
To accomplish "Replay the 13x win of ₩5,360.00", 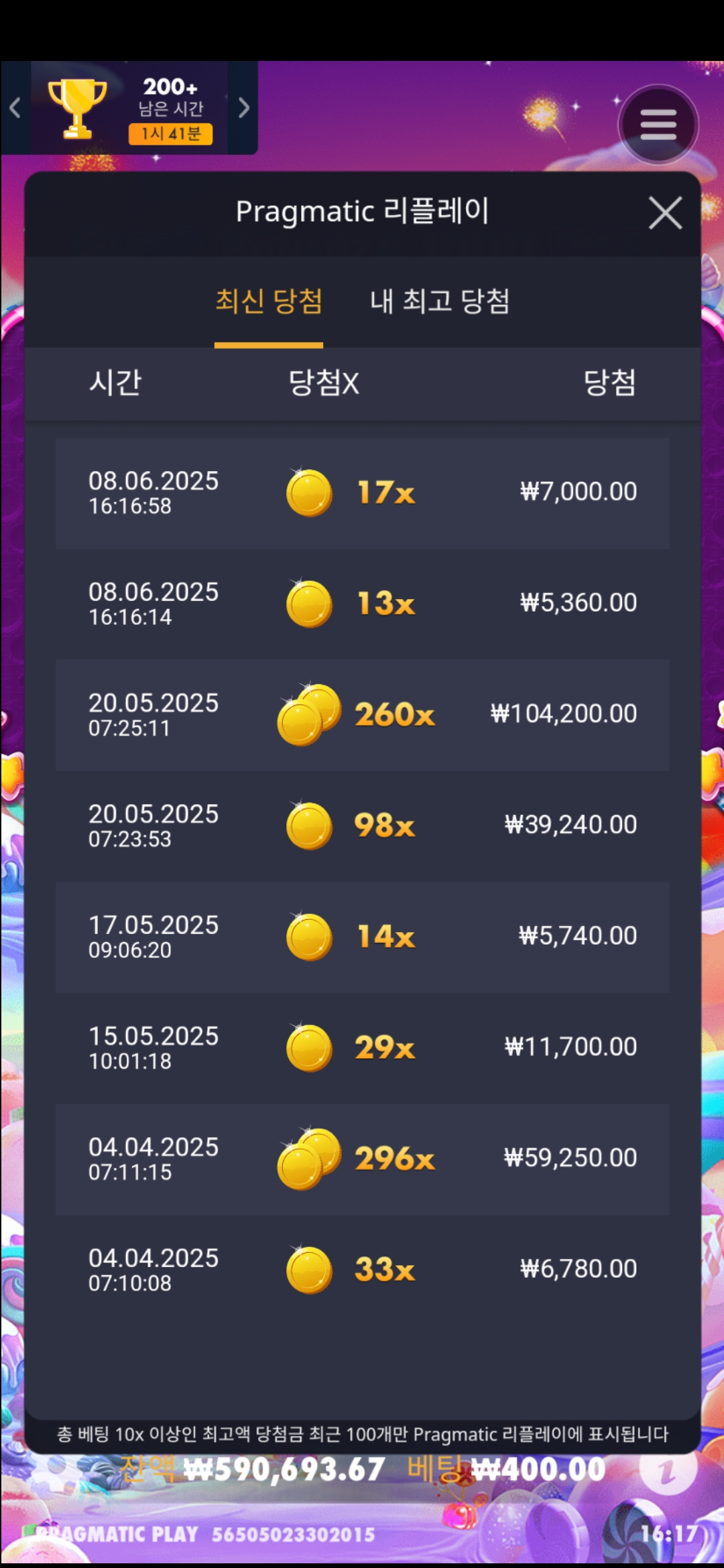I will tap(362, 604).
